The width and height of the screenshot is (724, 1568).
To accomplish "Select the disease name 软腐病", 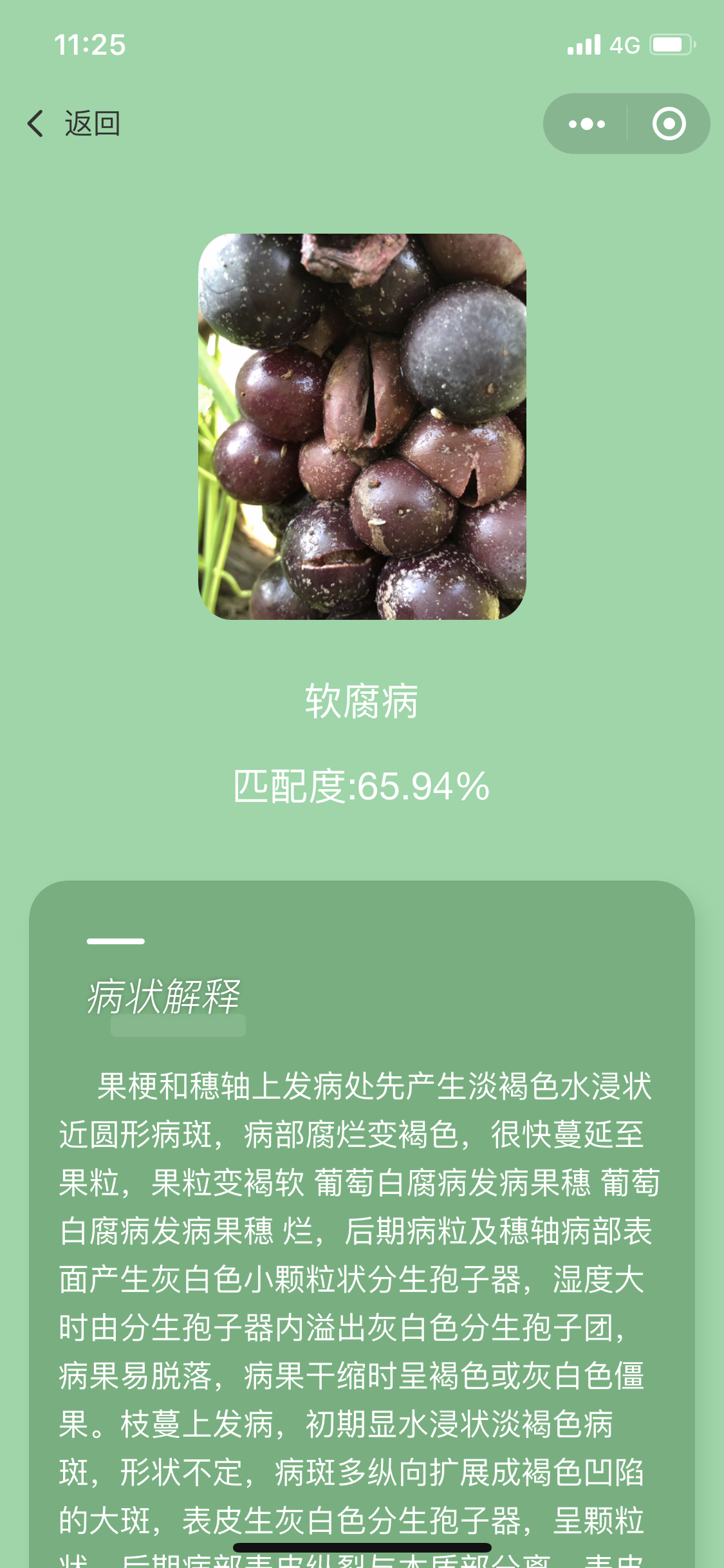I will tap(362, 704).
